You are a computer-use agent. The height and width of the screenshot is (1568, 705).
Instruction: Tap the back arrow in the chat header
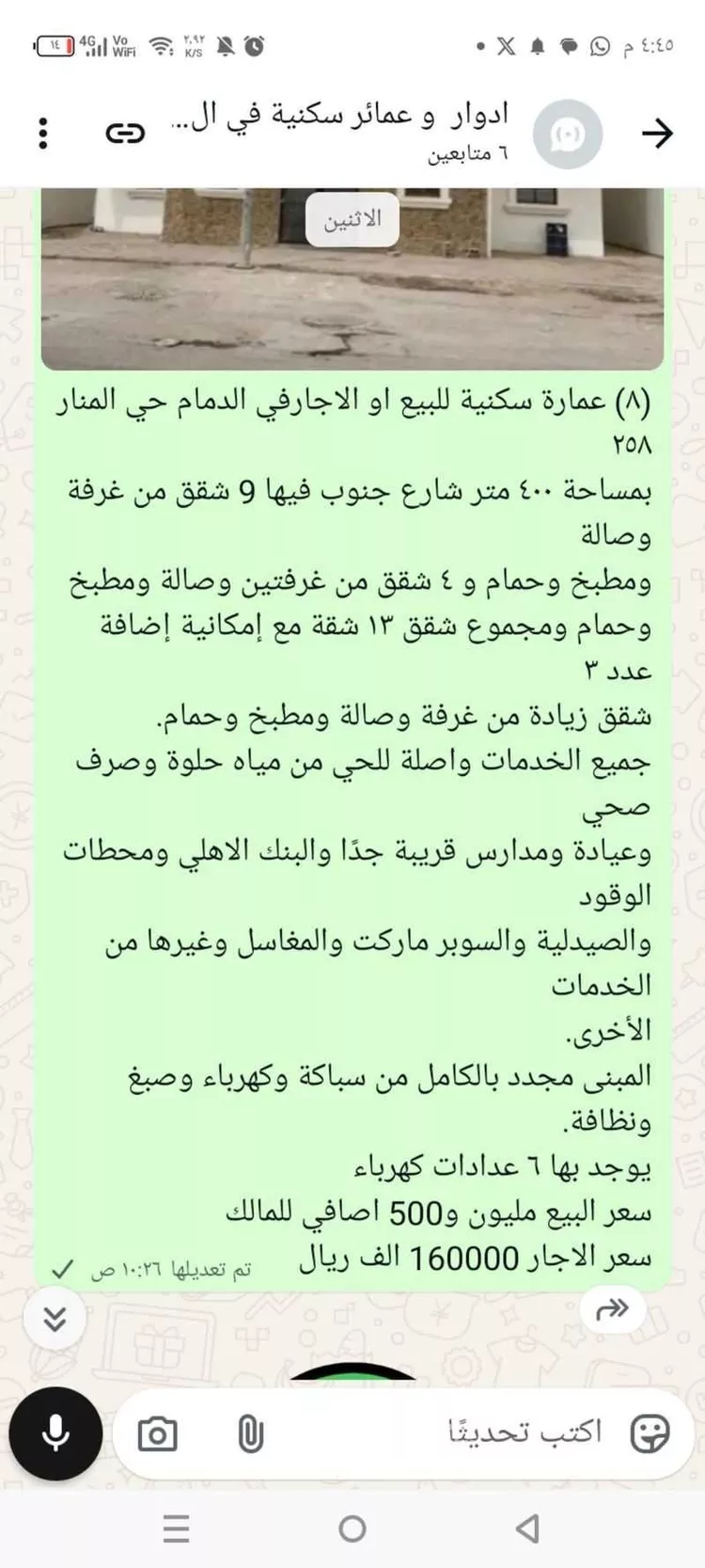(658, 133)
